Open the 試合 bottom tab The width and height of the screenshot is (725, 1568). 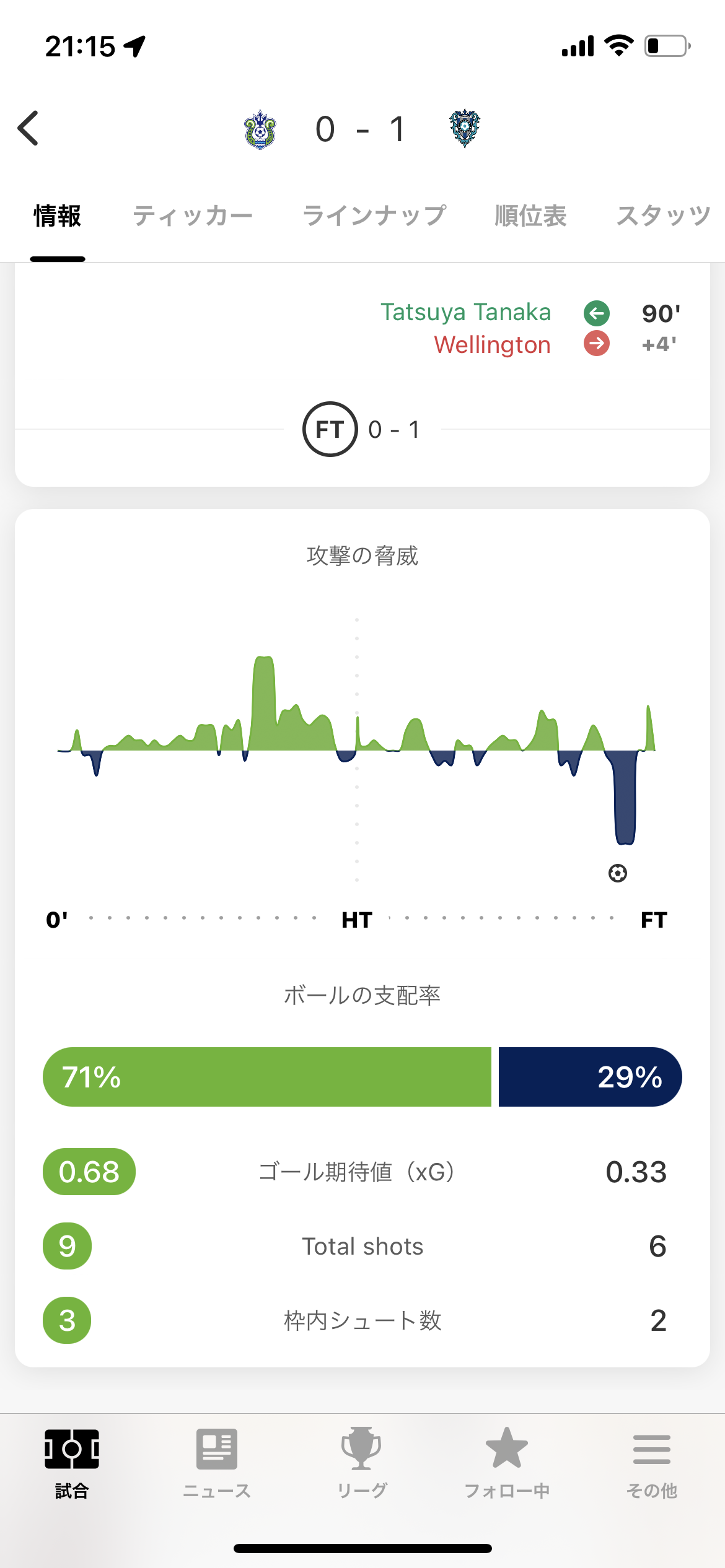coord(72,1464)
